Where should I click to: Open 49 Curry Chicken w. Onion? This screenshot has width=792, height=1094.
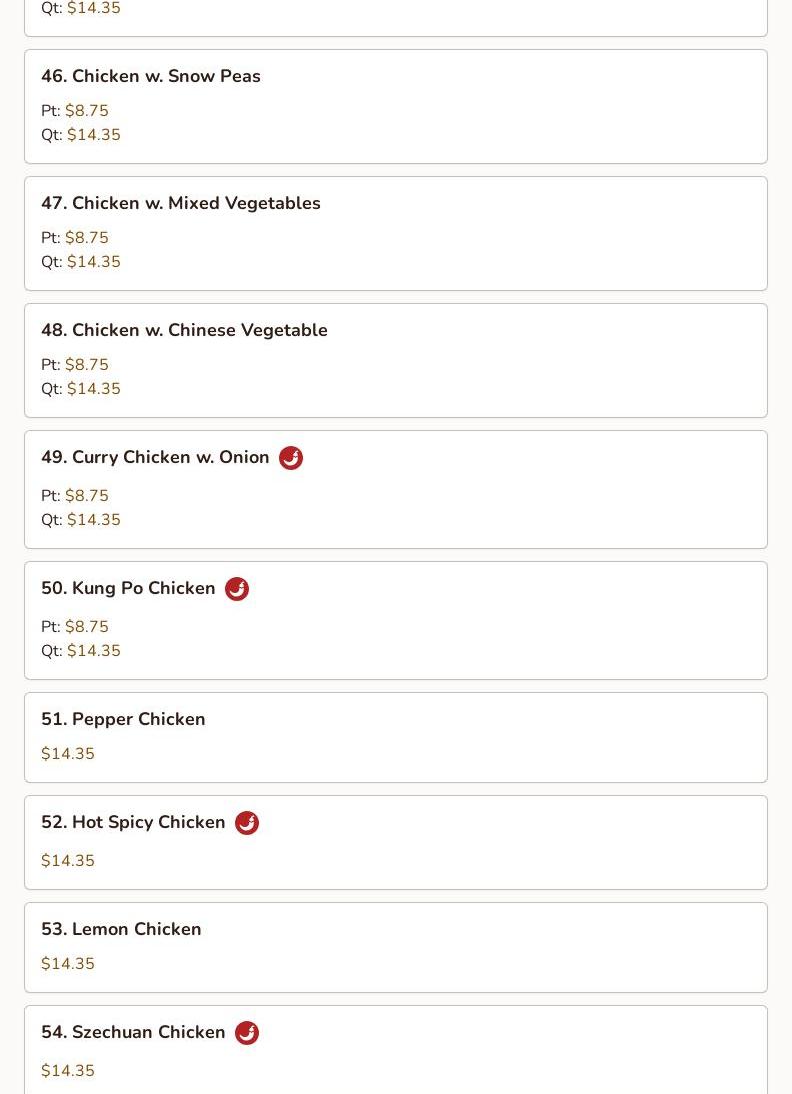155,458
